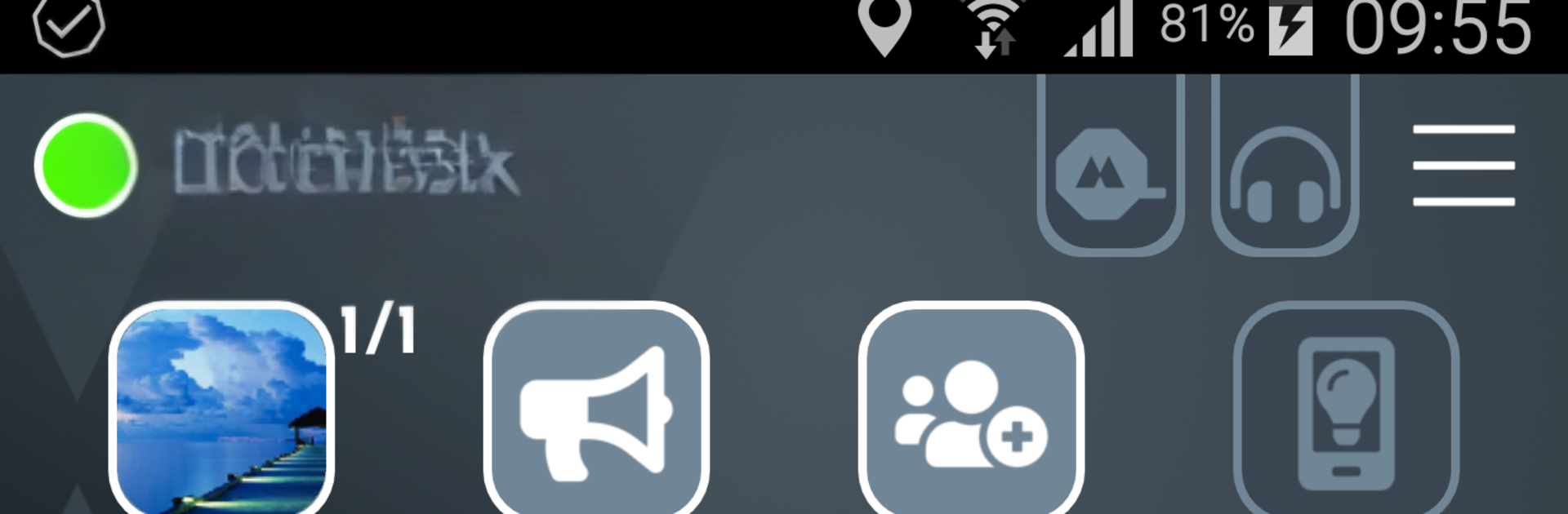Tap the octagon M badge button
This screenshot has width=1568, height=514.
[x=1110, y=167]
